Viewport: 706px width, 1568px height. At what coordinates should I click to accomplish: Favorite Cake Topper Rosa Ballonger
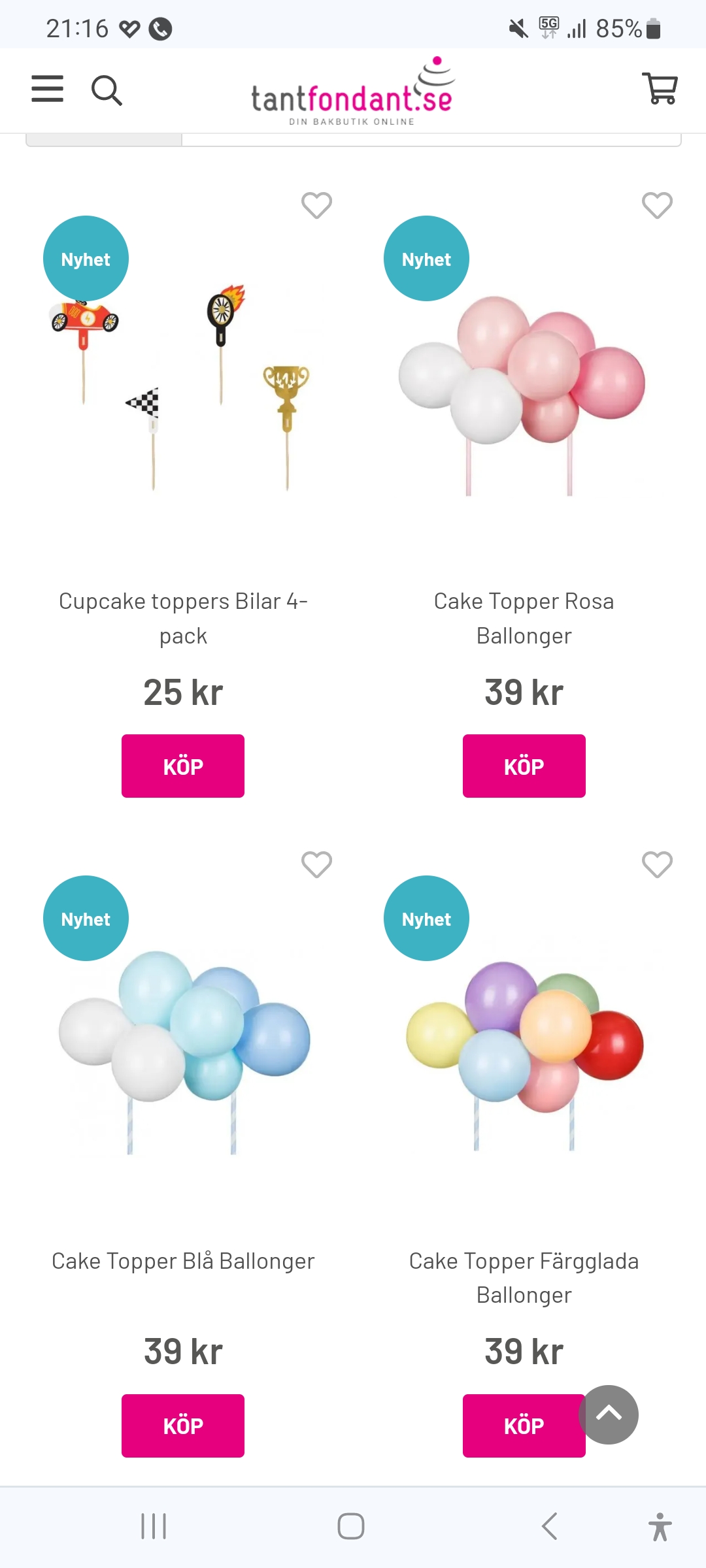(657, 206)
